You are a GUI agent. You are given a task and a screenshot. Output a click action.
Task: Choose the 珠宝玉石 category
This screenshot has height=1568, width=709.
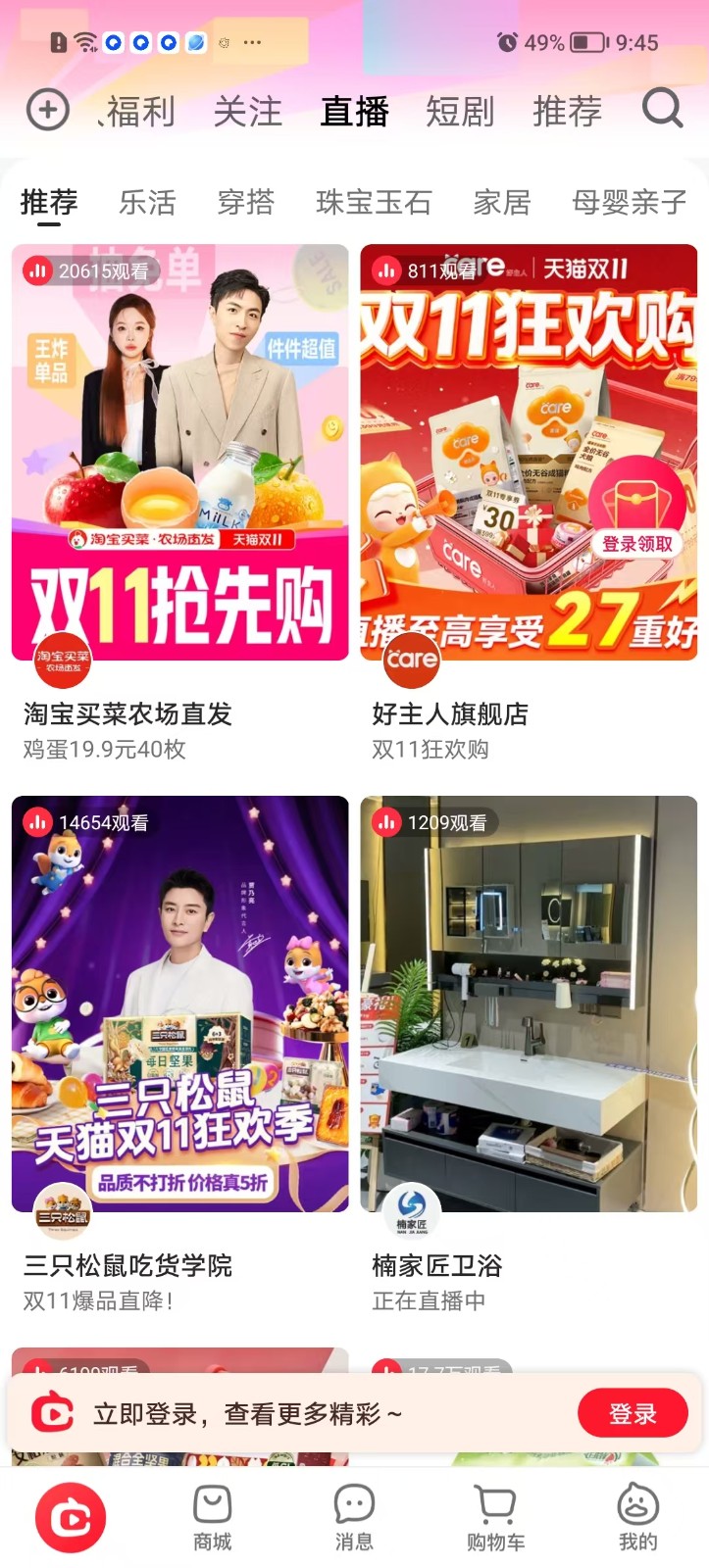click(x=374, y=203)
